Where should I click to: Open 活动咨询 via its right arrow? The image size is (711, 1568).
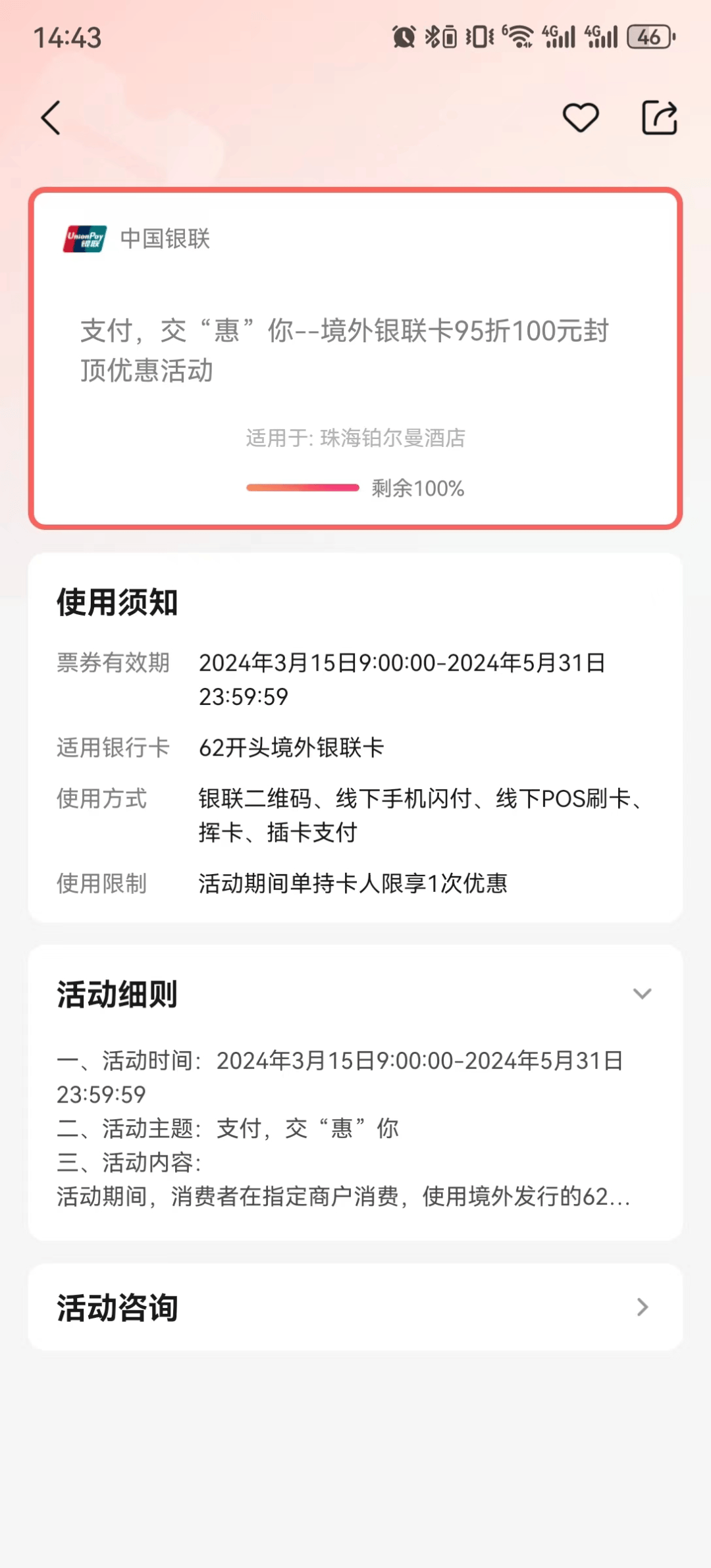pos(643,1307)
